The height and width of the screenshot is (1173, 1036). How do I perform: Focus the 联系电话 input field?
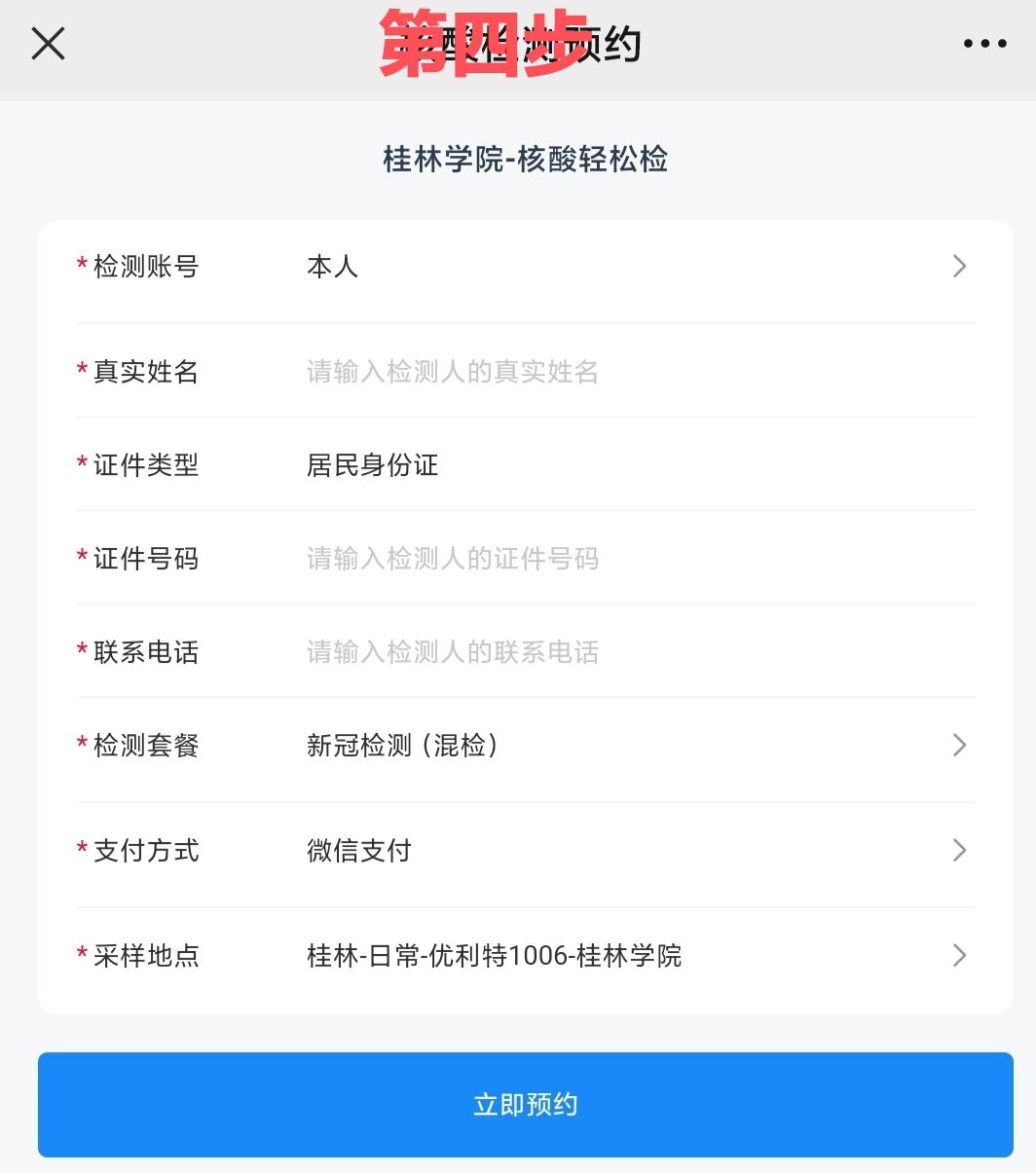tap(623, 652)
